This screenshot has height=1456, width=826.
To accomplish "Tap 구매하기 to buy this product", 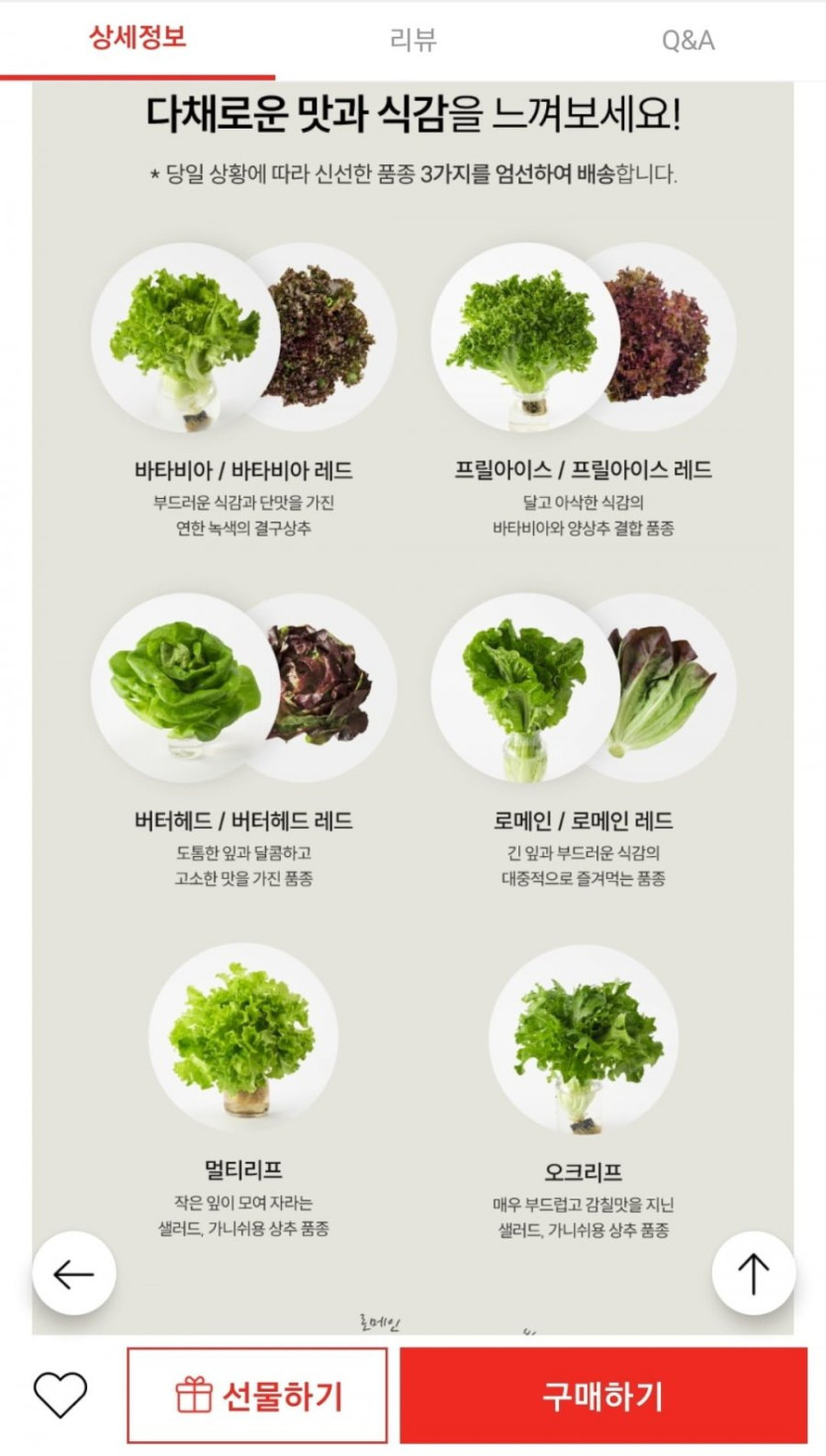I will [602, 1396].
